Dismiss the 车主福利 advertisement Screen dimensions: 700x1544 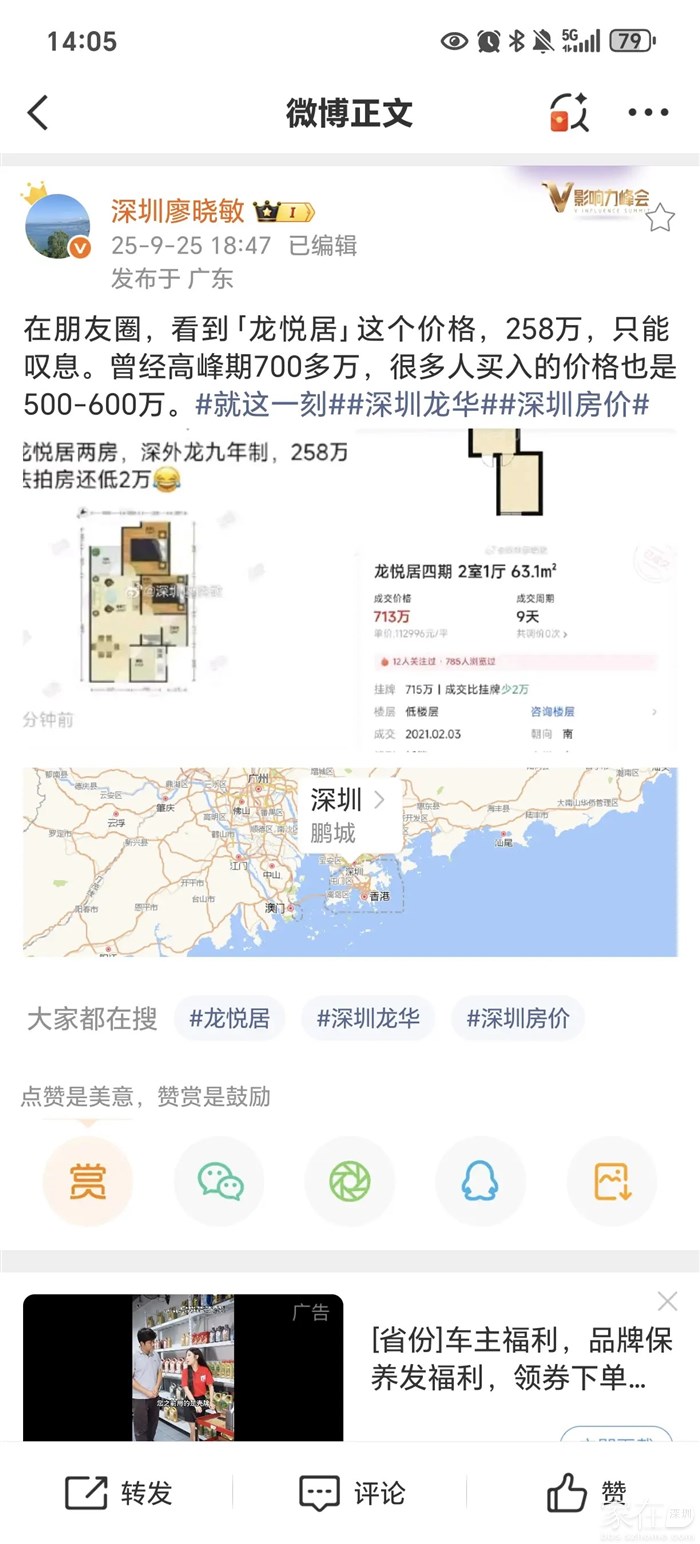[667, 1301]
